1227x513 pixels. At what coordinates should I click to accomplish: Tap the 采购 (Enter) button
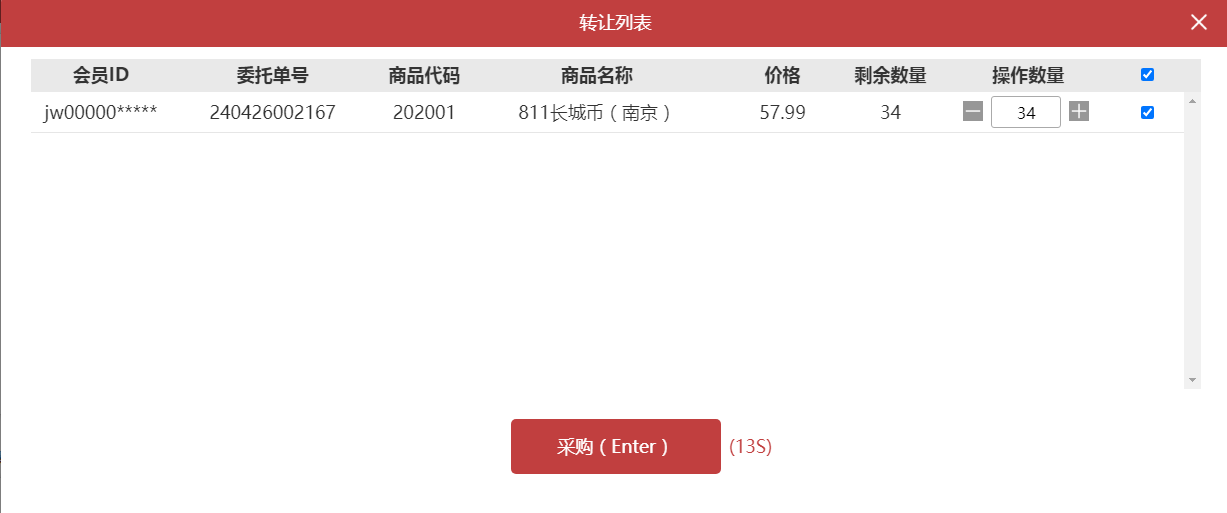[x=615, y=446]
